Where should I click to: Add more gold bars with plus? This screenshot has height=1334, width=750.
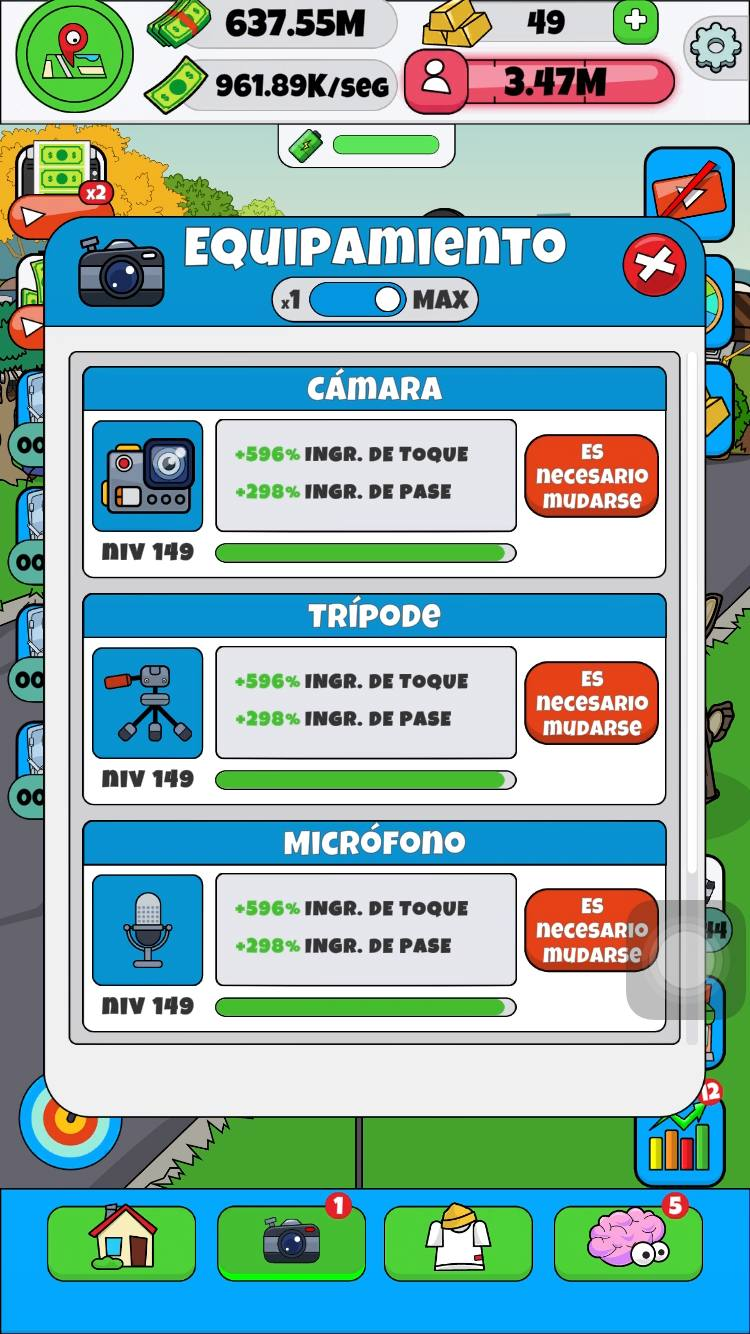click(635, 22)
